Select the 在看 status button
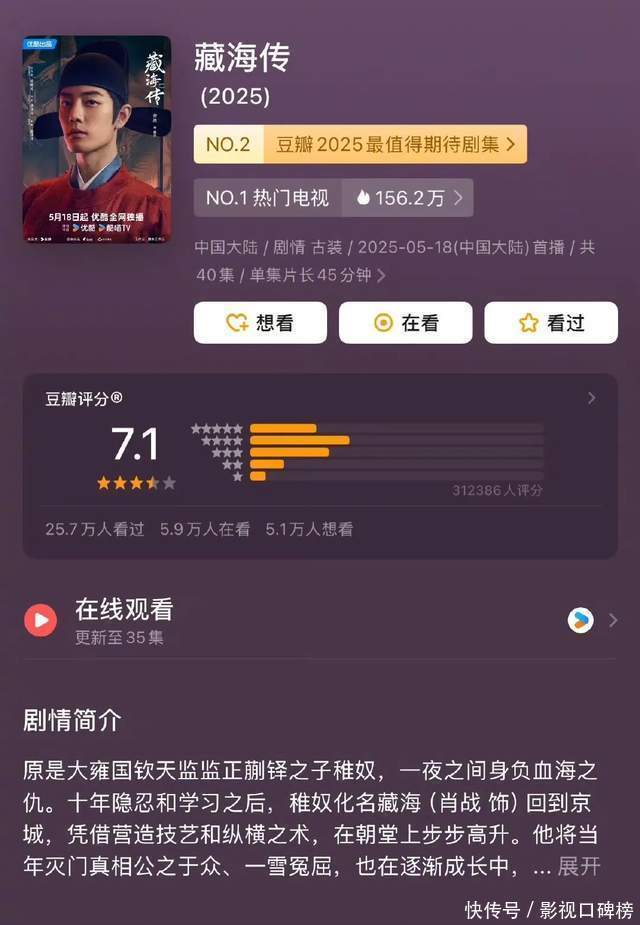 (x=406, y=323)
